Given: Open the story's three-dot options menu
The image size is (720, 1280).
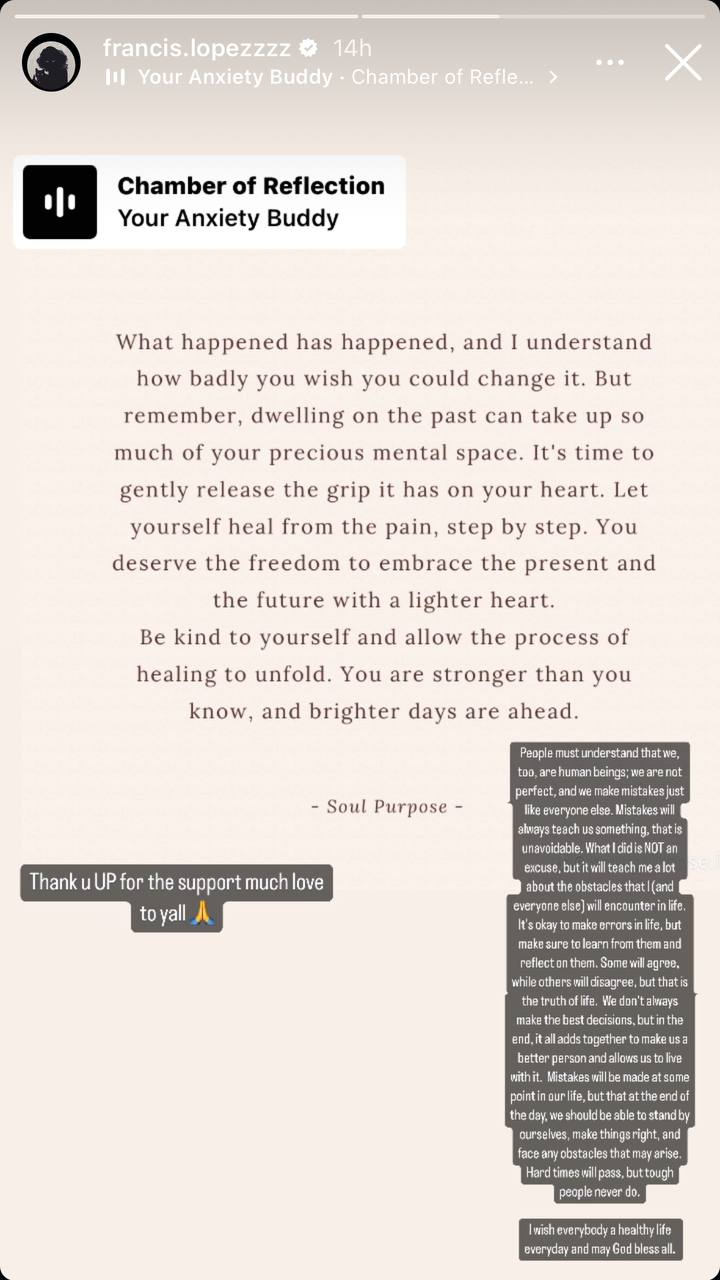Looking at the screenshot, I should point(610,62).
